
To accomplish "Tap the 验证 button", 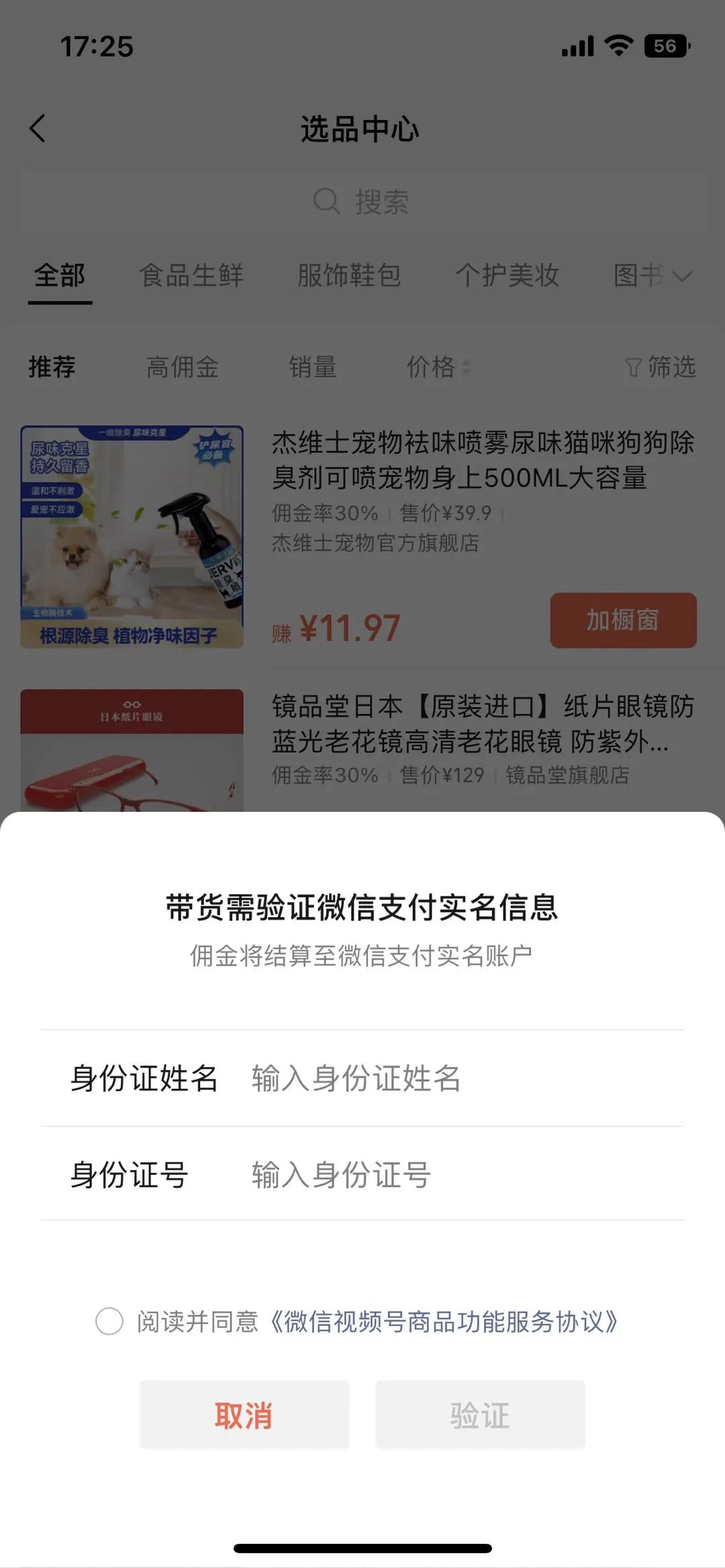I will (480, 1415).
